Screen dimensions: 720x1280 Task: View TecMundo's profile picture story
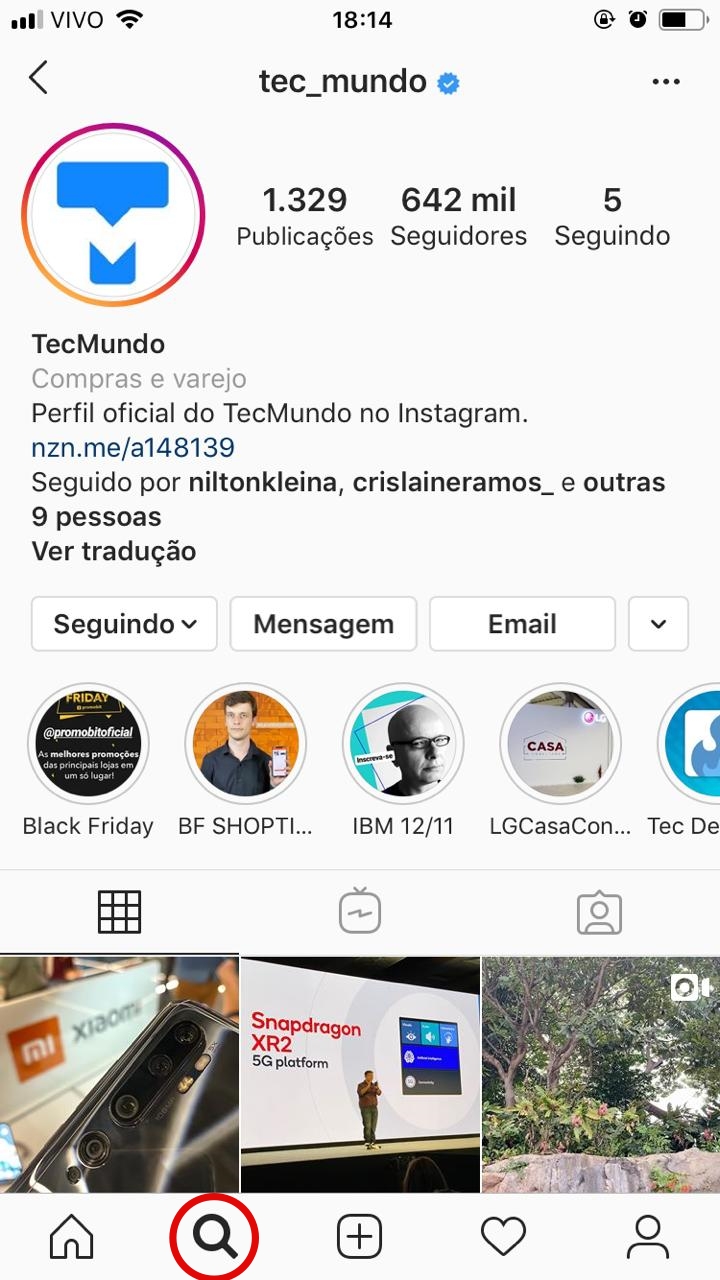[113, 215]
